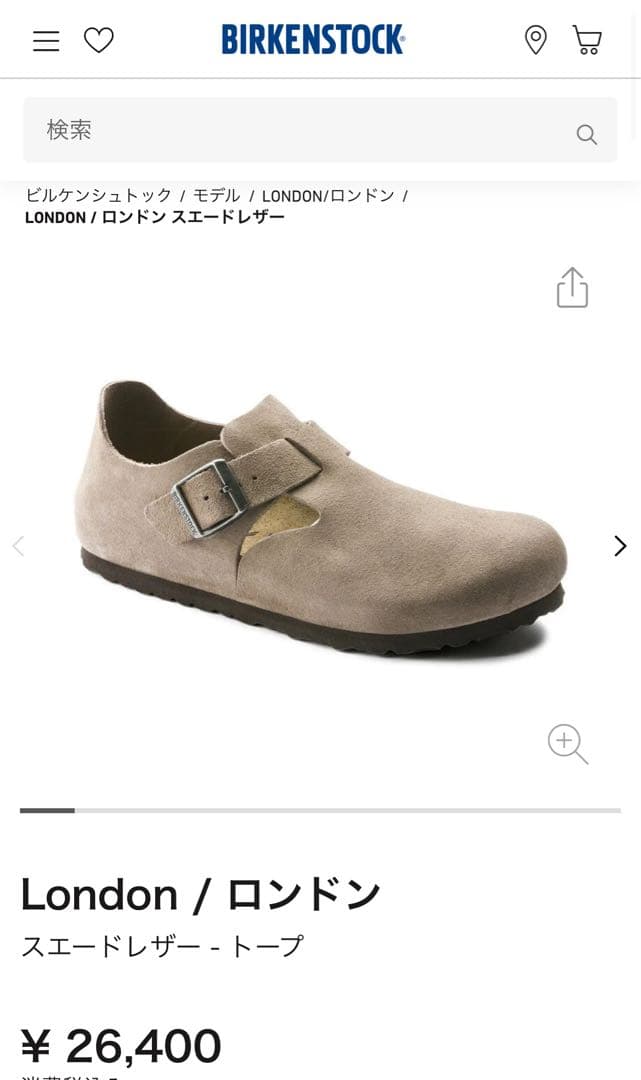The image size is (641, 1080).
Task: Go to the モデル breadcrumb link
Action: point(217,196)
